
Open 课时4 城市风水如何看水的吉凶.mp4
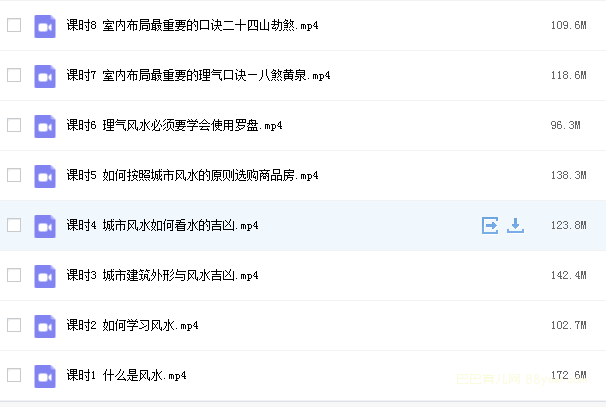[162, 225]
